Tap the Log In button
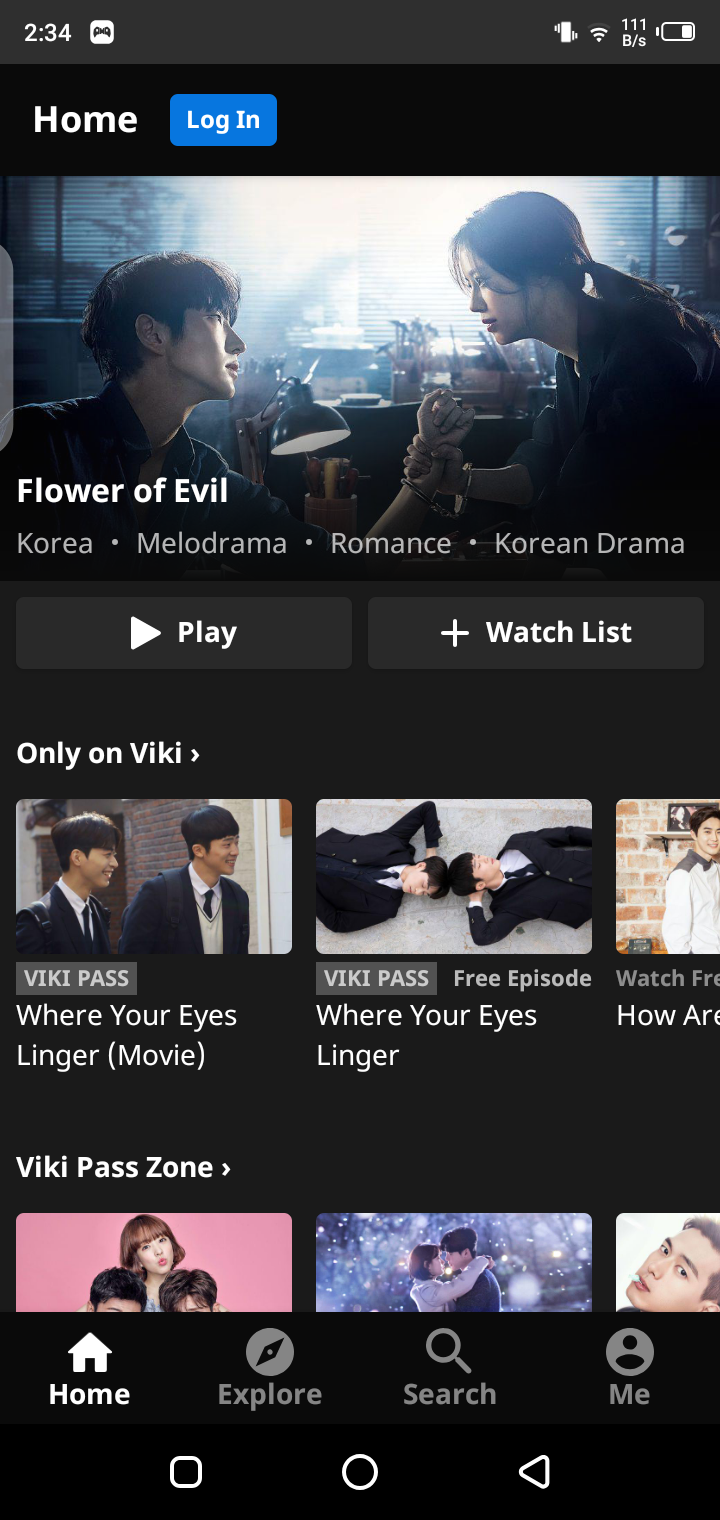This screenshot has width=720, height=1520. click(223, 120)
